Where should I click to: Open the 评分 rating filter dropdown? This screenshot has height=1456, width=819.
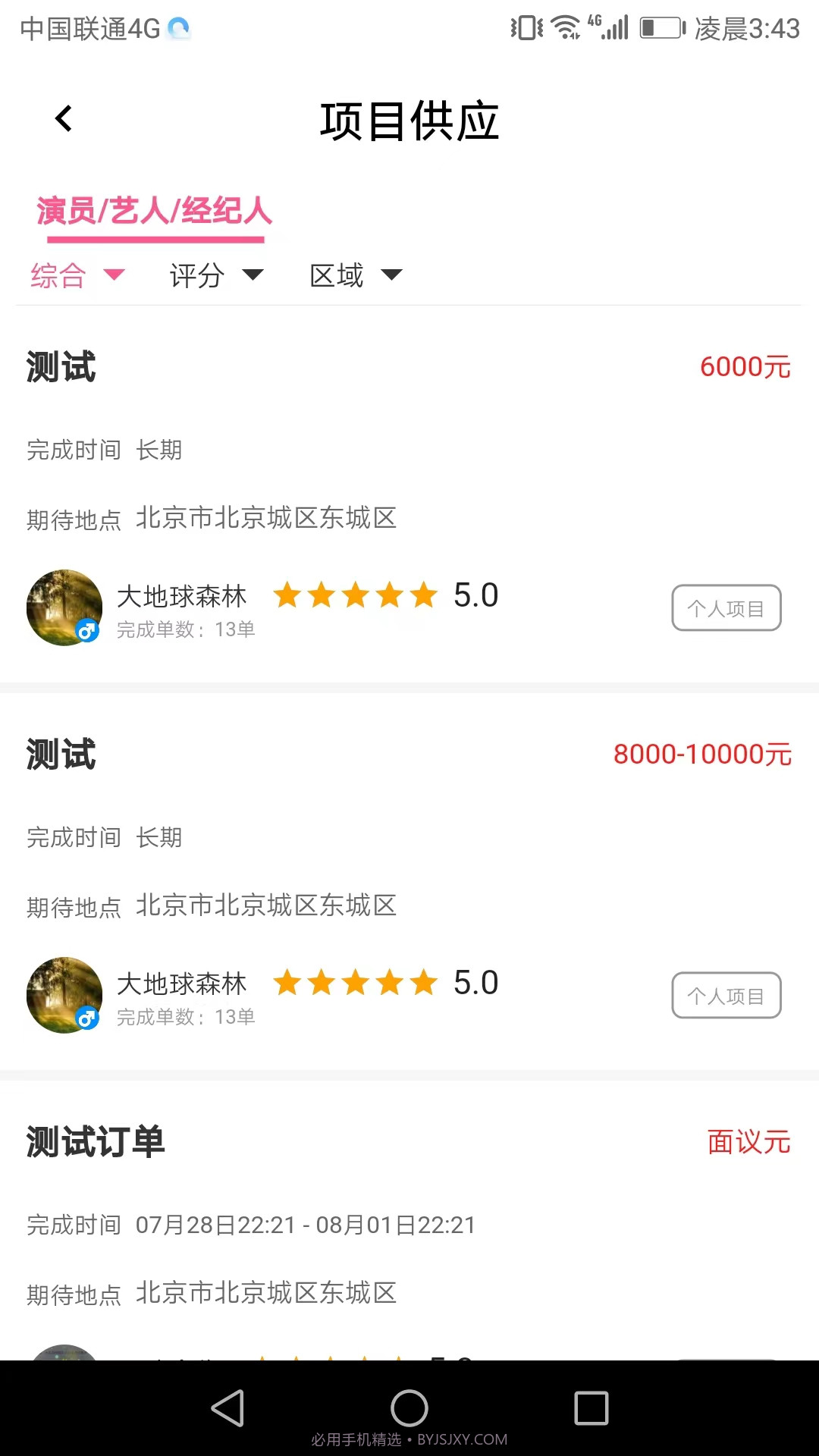pos(215,276)
